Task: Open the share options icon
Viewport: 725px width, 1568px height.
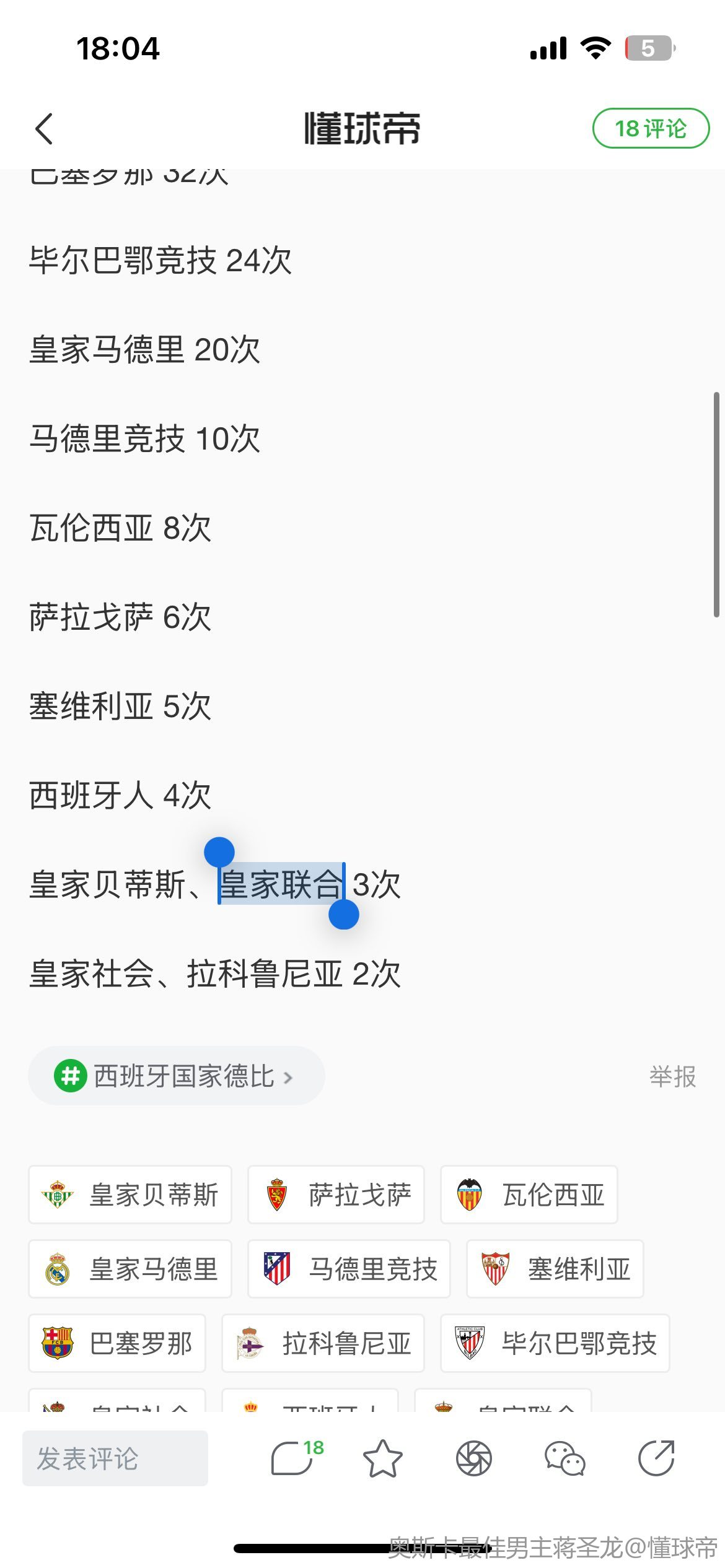Action: pos(656,1458)
